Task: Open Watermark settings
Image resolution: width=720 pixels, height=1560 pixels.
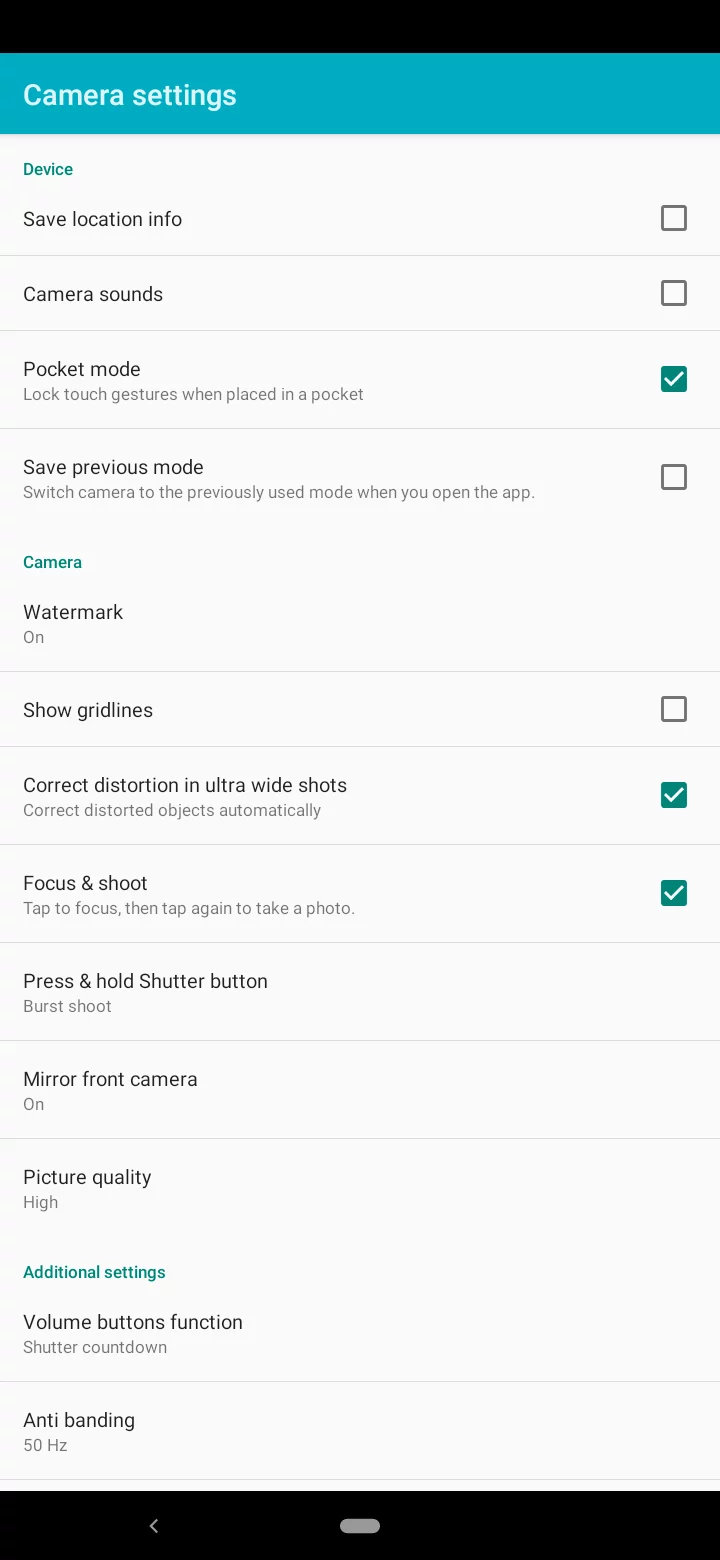Action: (x=360, y=623)
